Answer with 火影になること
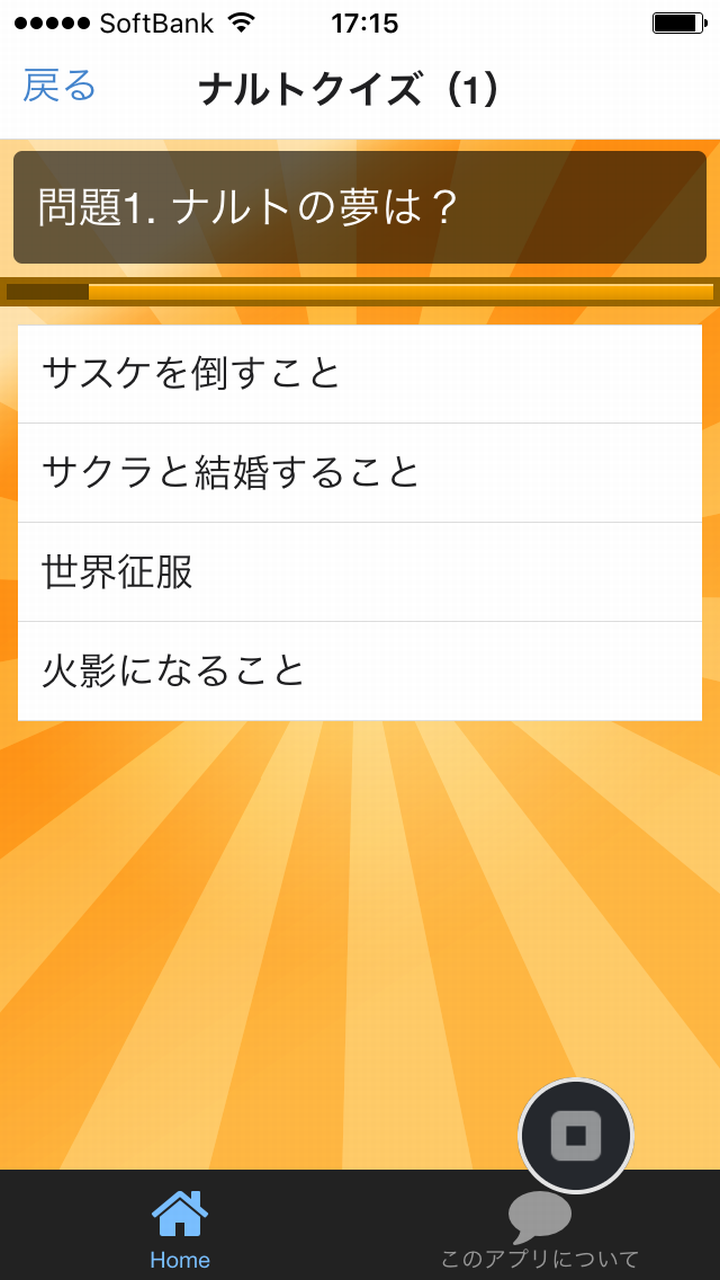Screen dimensions: 720x1280 (x=359, y=670)
